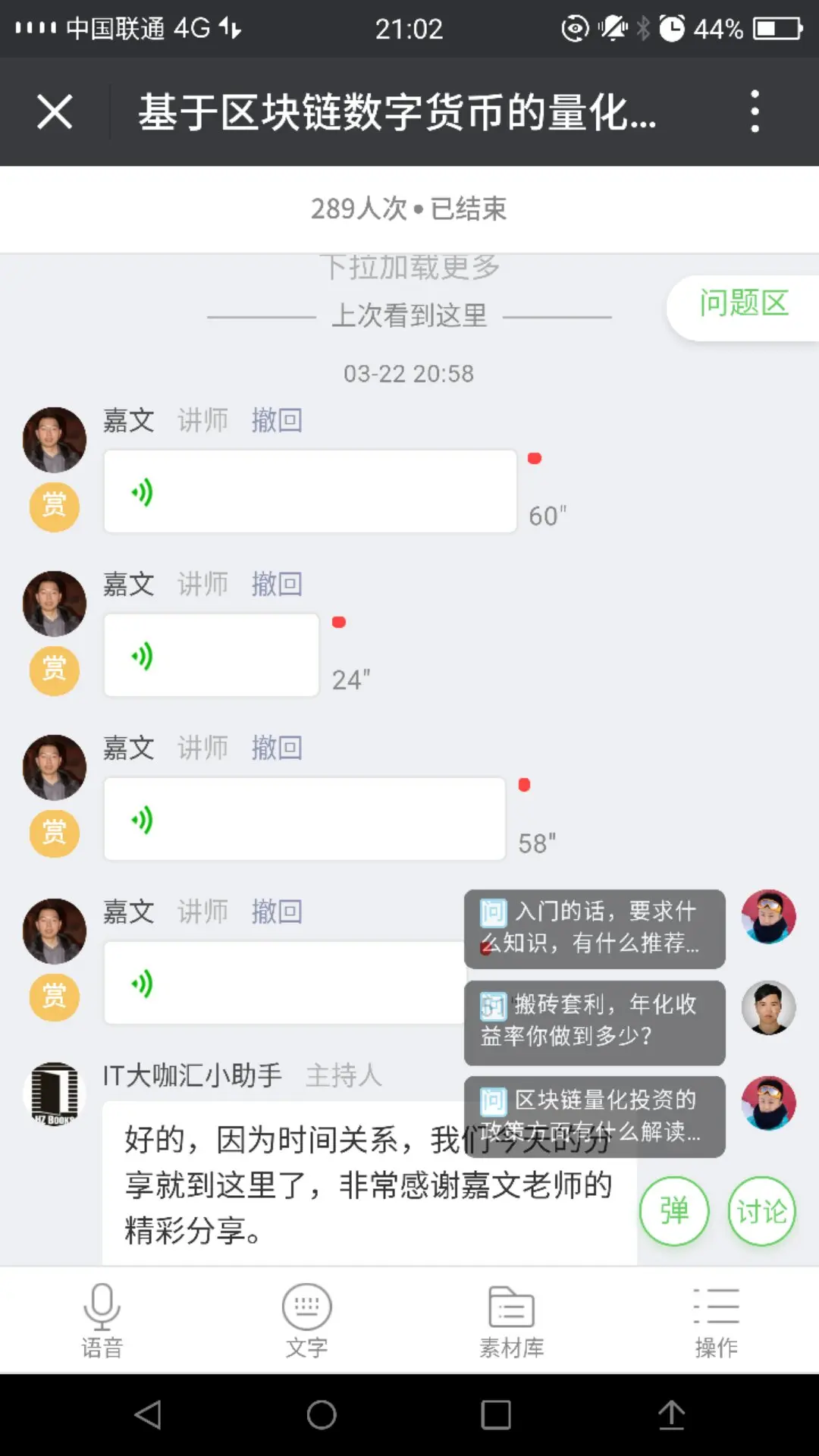Open IT大咖汇小助手 host avatar
This screenshot has width=819, height=1456.
click(x=54, y=1094)
